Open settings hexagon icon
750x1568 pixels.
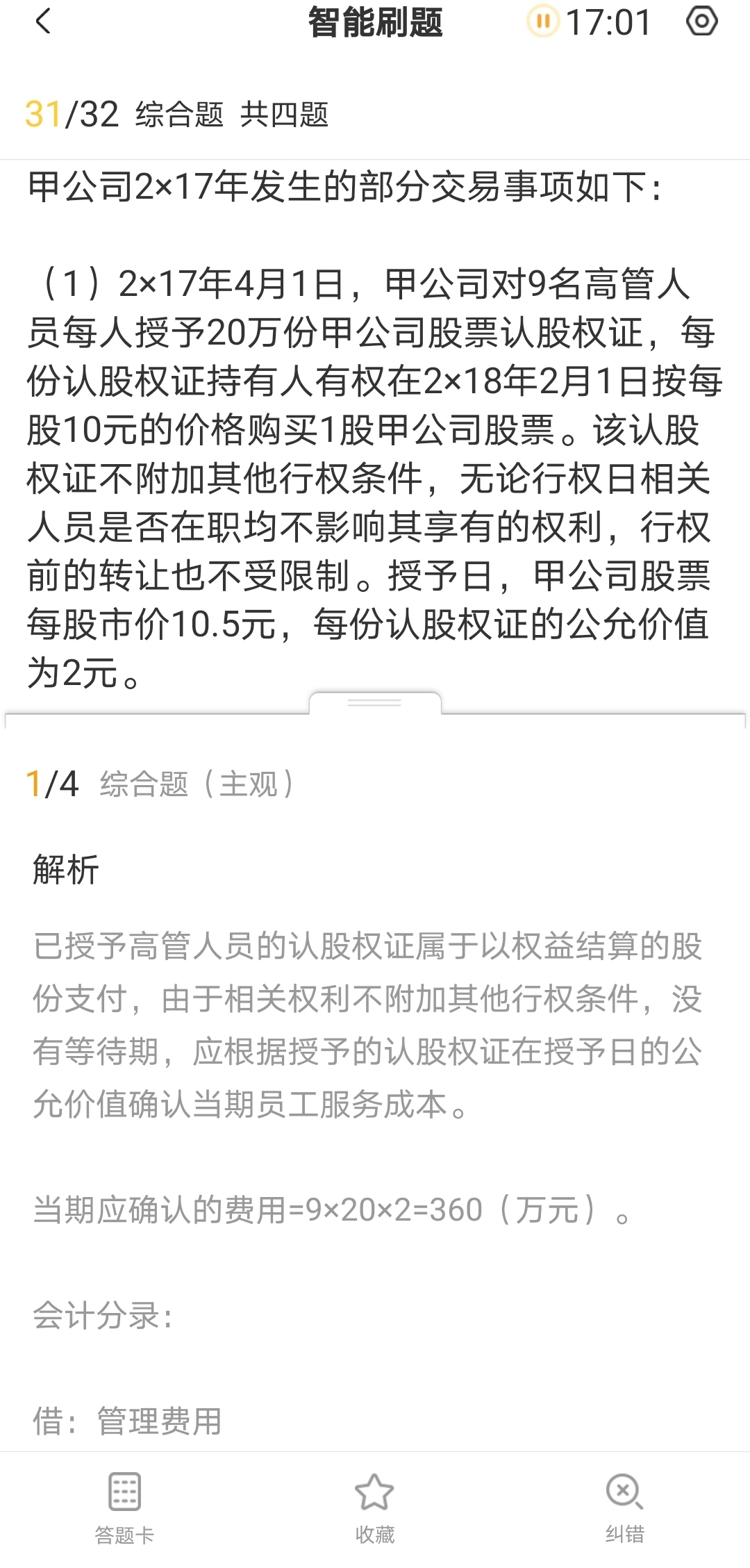(x=701, y=22)
